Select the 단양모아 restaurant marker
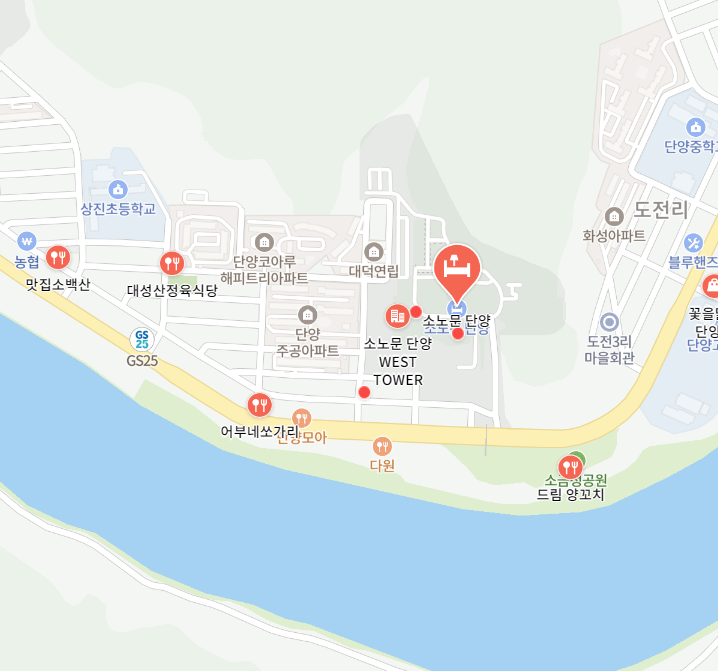Viewport: 718px width, 671px height. (302, 418)
